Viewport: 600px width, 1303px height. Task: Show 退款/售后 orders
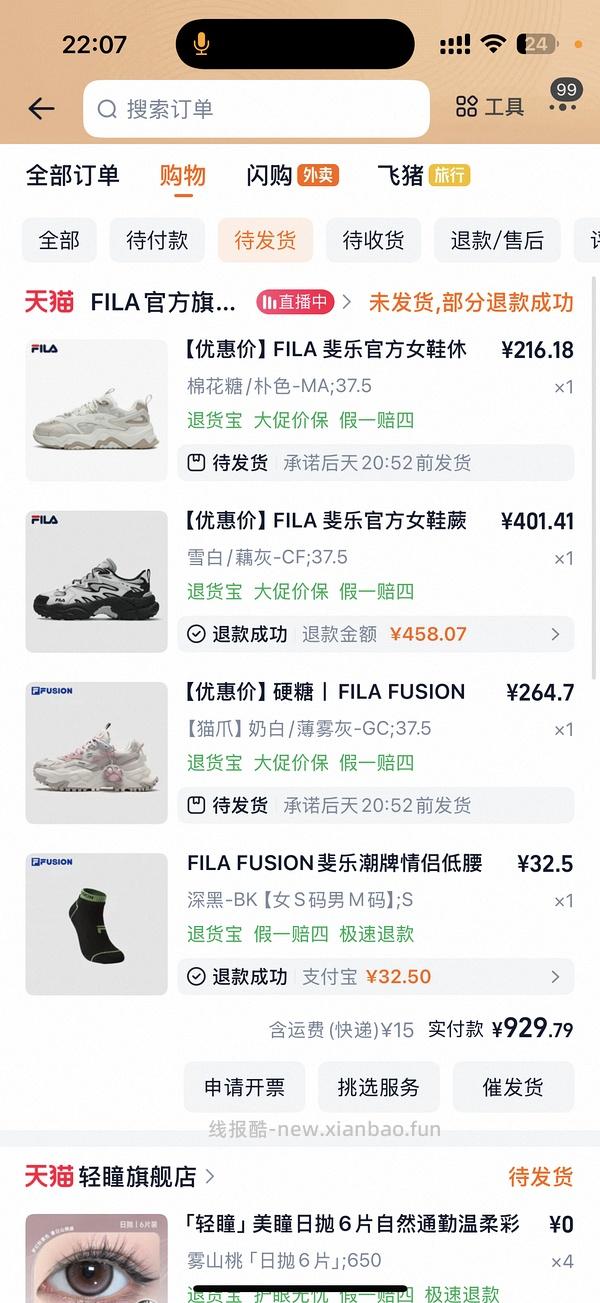click(x=497, y=240)
